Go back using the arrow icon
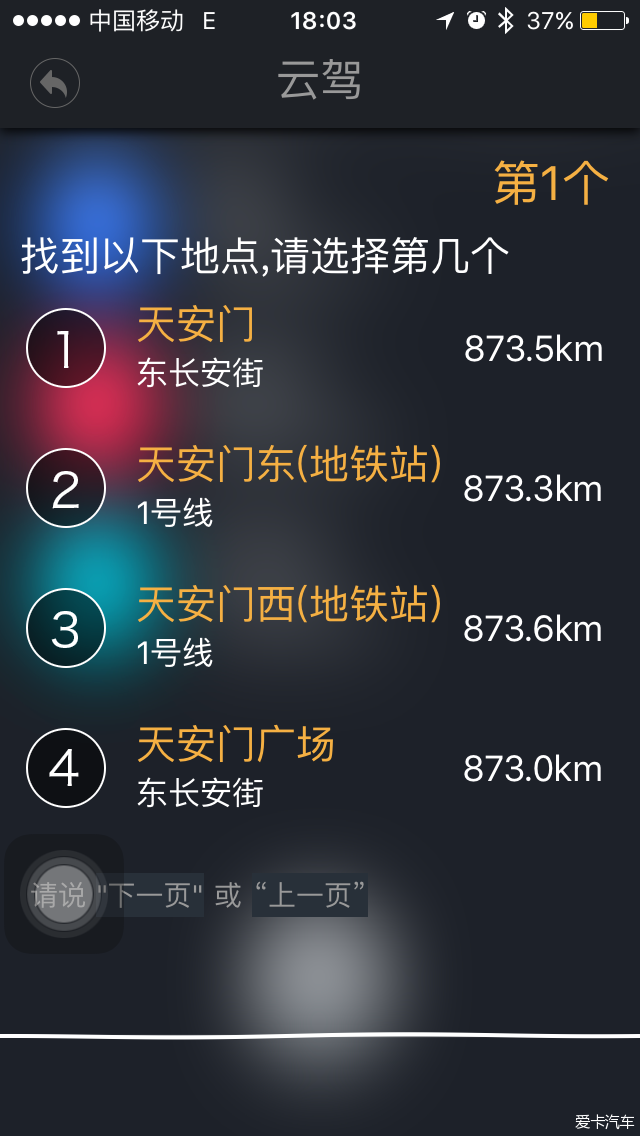 pos(55,83)
